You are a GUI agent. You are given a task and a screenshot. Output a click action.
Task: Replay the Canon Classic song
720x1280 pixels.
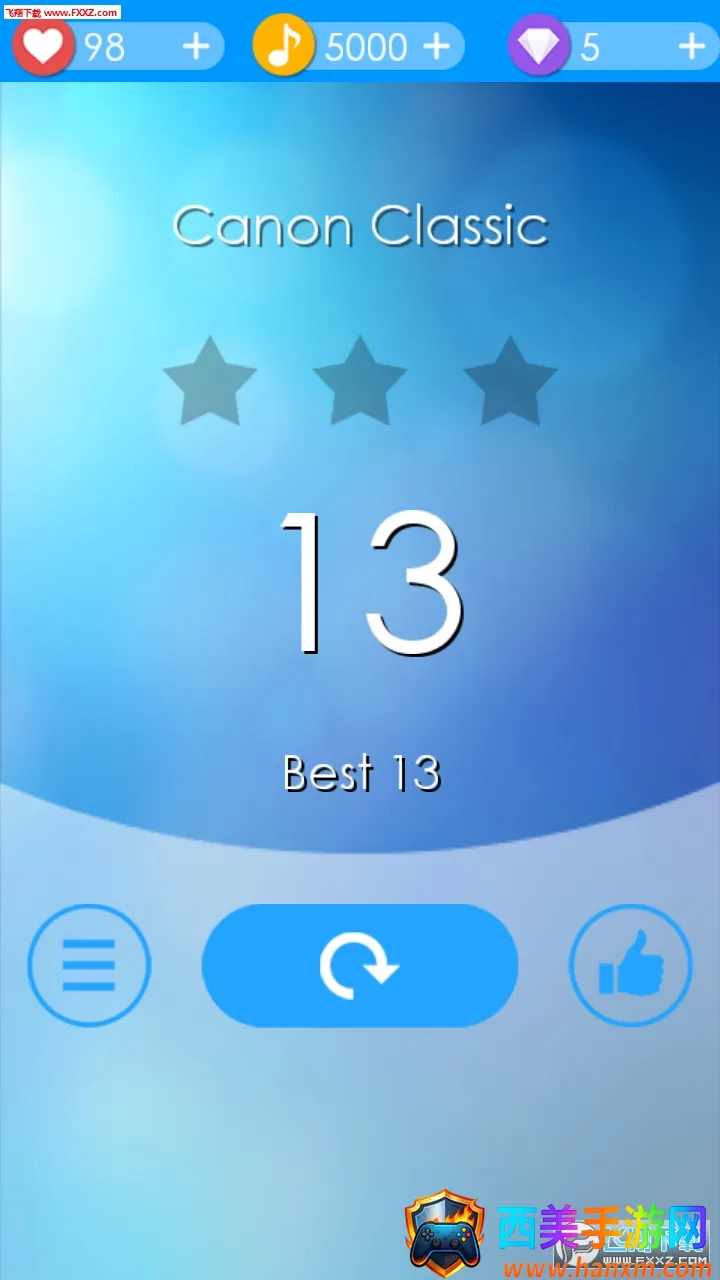click(360, 966)
